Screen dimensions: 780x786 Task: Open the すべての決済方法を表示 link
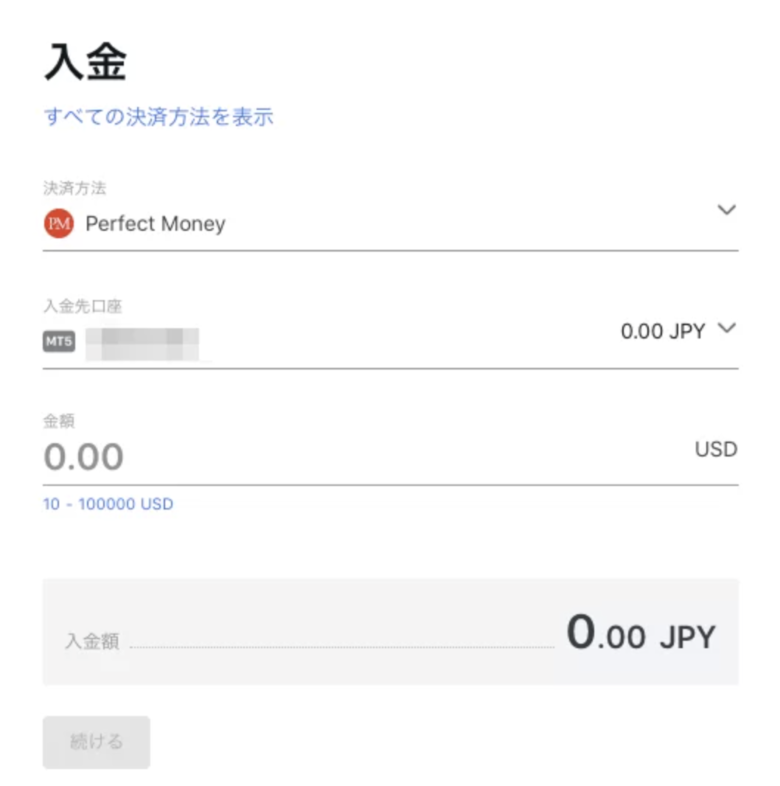tap(158, 117)
